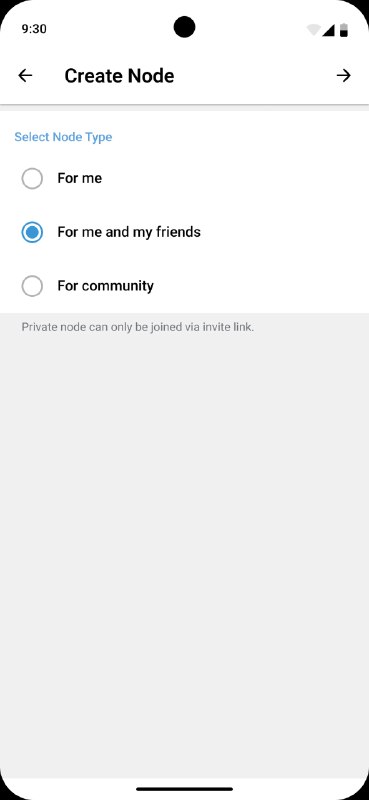369x800 pixels.
Task: Pick the For community node type
Action: coord(184,286)
